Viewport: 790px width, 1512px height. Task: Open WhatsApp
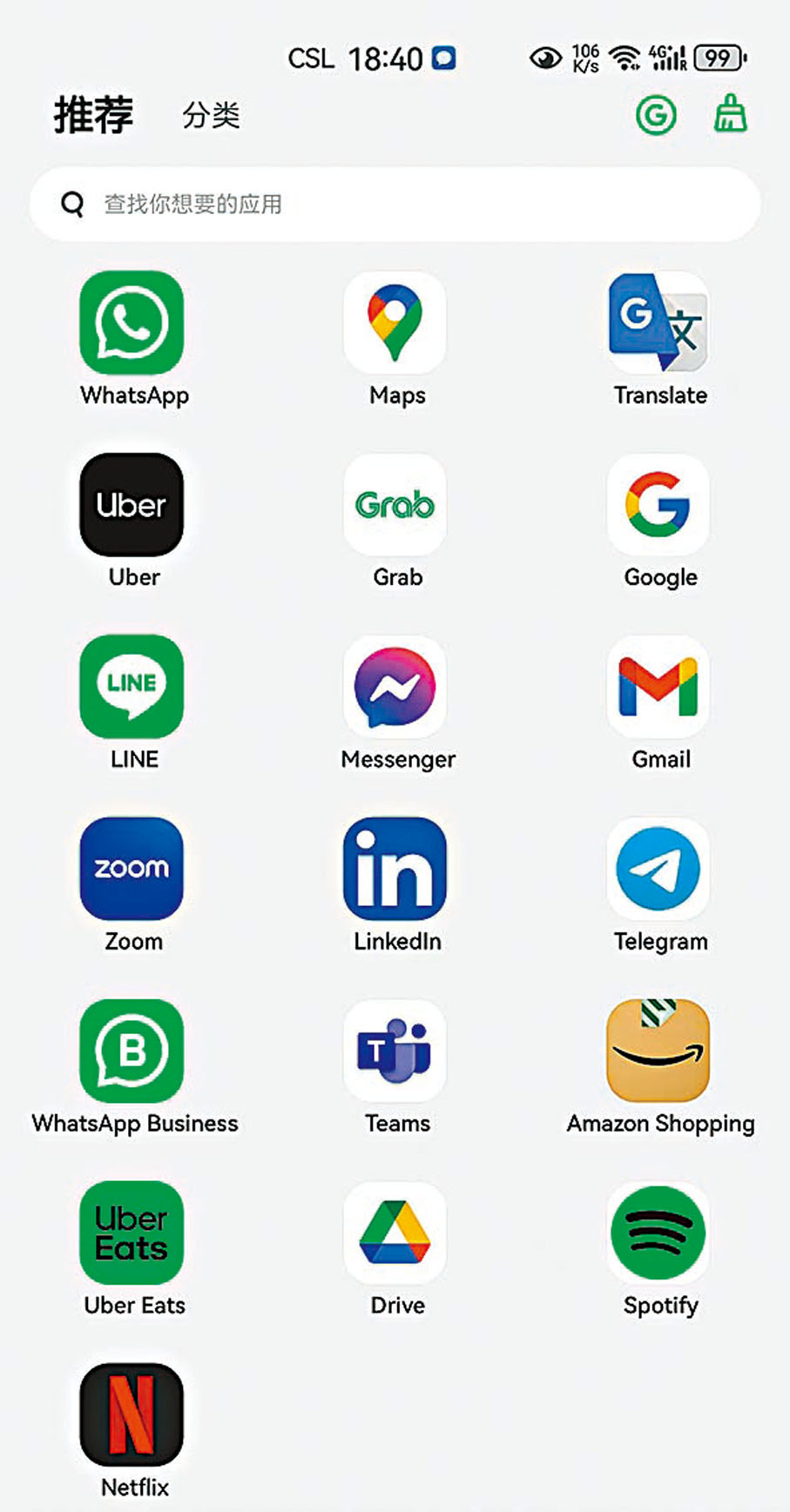[132, 323]
